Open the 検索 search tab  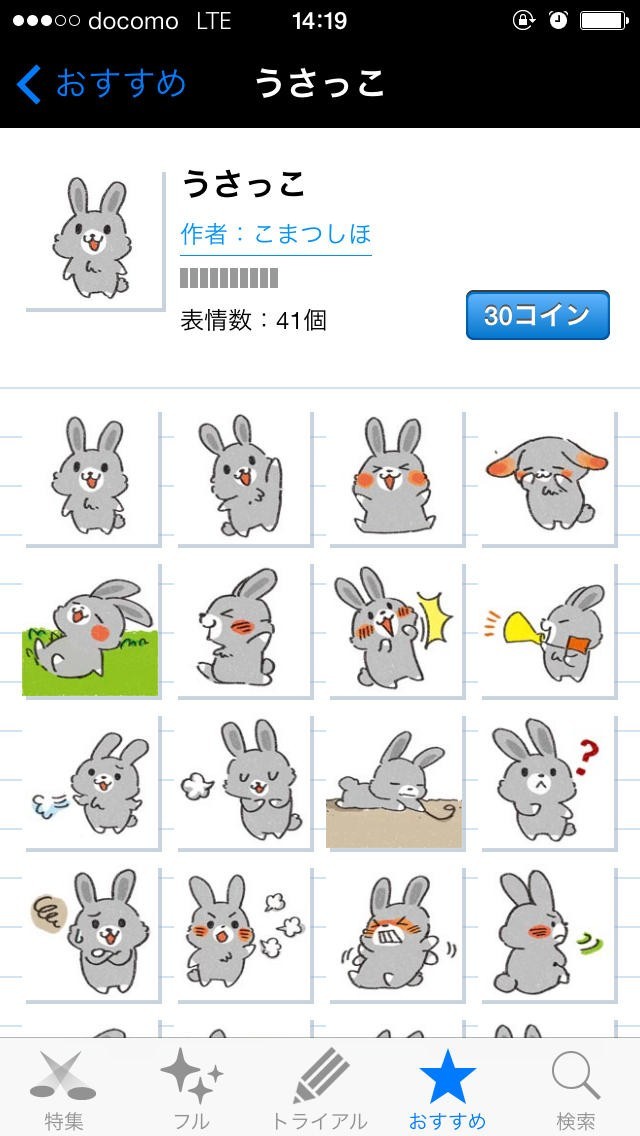click(x=576, y=1090)
